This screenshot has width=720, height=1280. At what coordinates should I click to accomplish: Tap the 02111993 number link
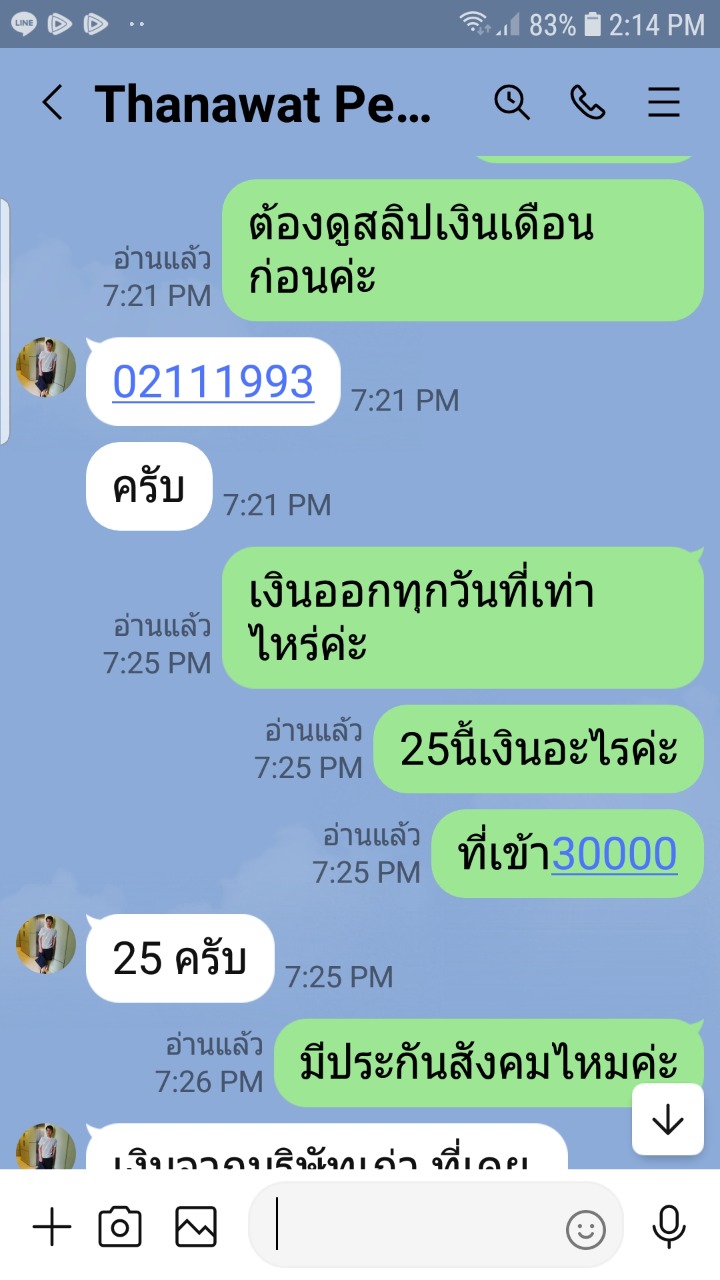(x=213, y=382)
